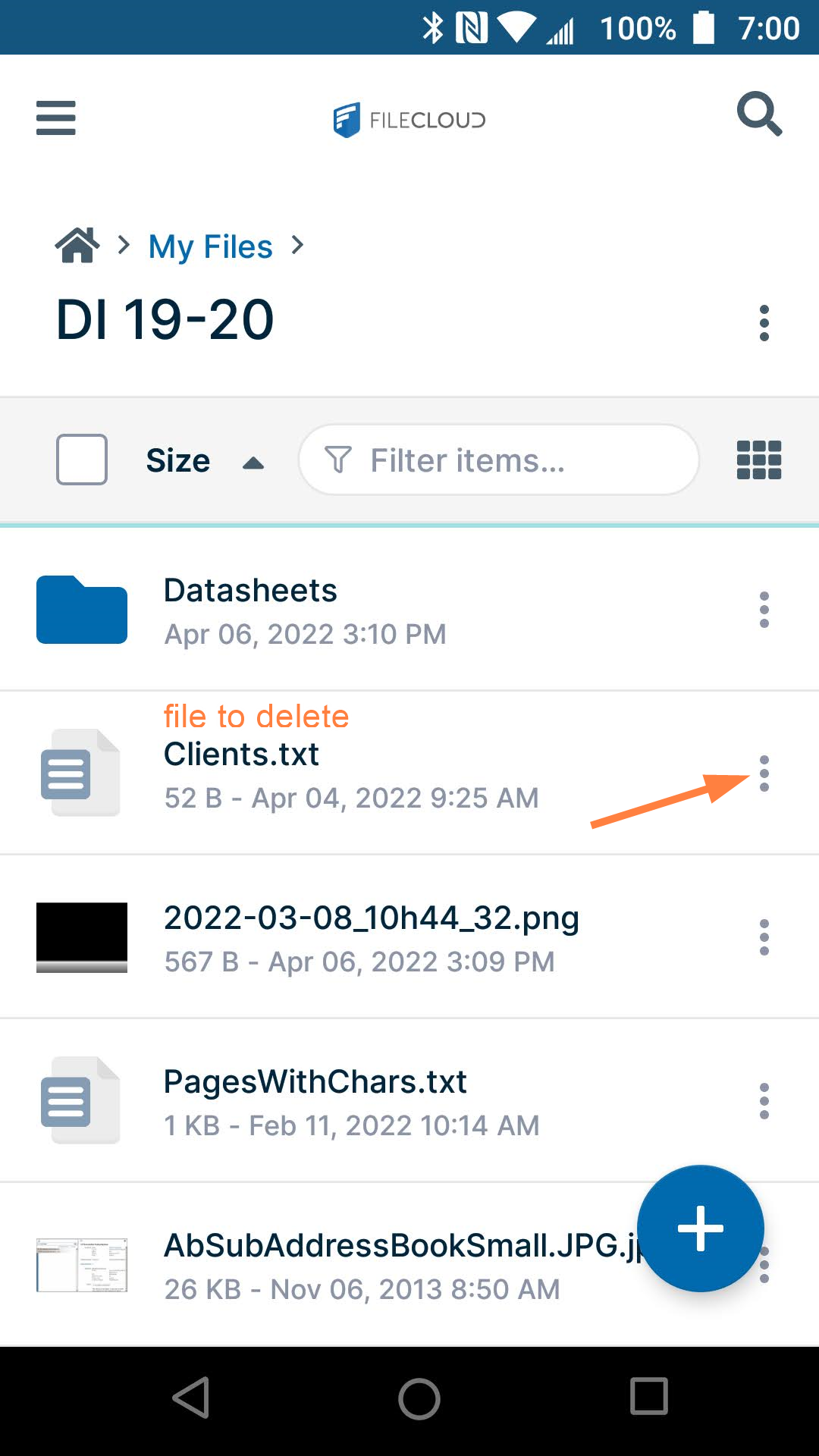Open DI 19-20 folder options menu
The image size is (819, 1456).
(x=764, y=323)
